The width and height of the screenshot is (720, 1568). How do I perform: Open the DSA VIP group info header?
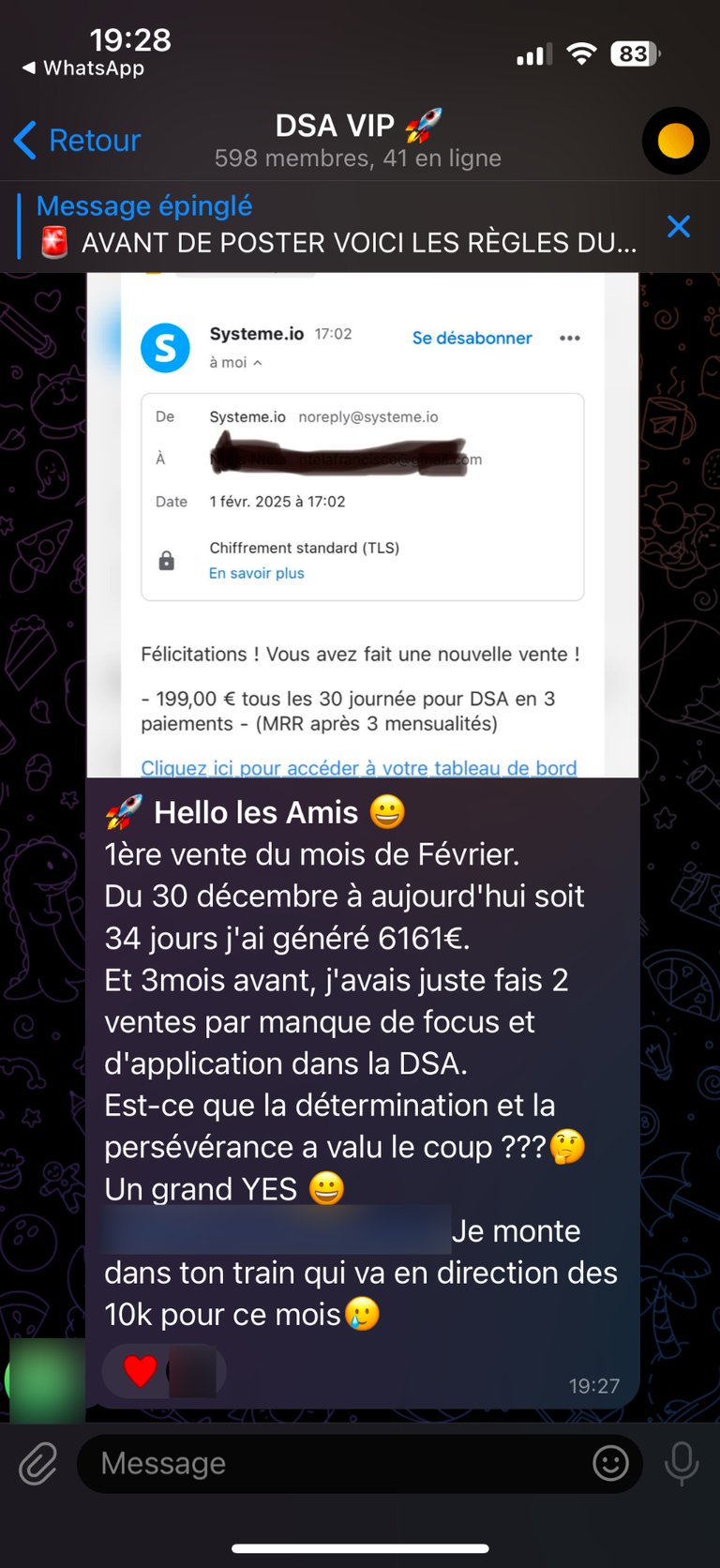357,141
